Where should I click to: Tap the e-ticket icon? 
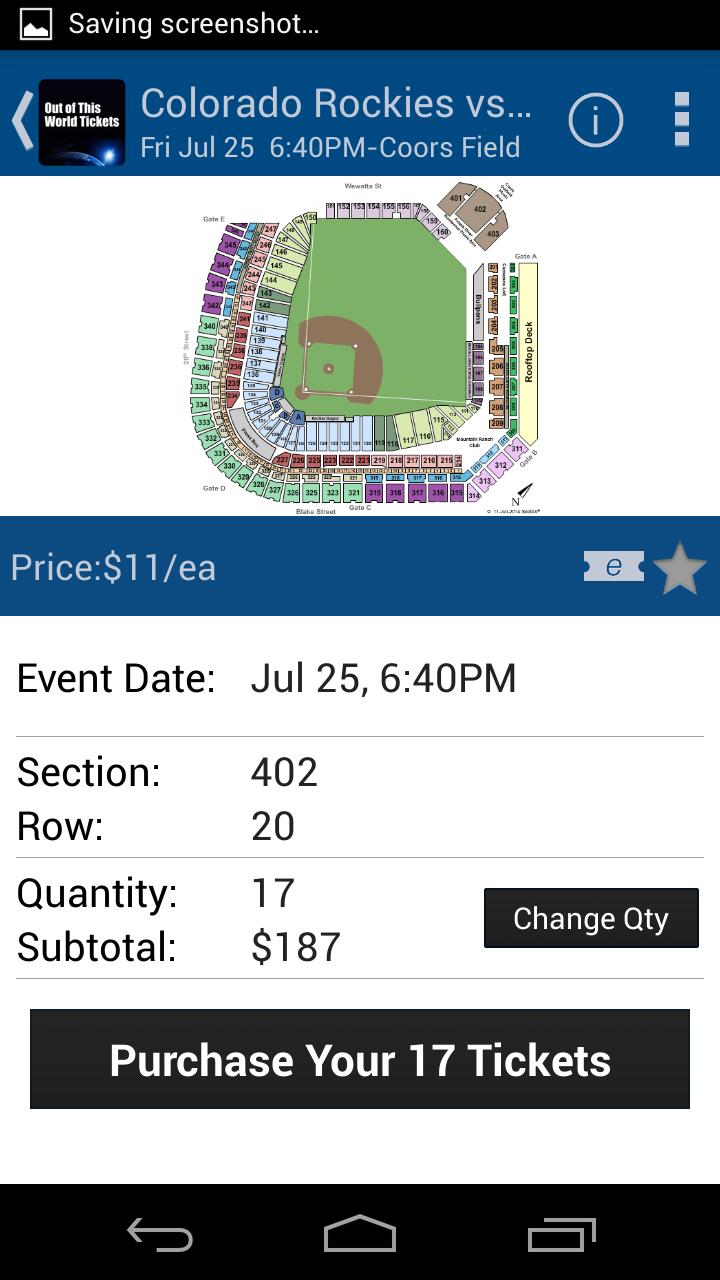click(x=614, y=566)
